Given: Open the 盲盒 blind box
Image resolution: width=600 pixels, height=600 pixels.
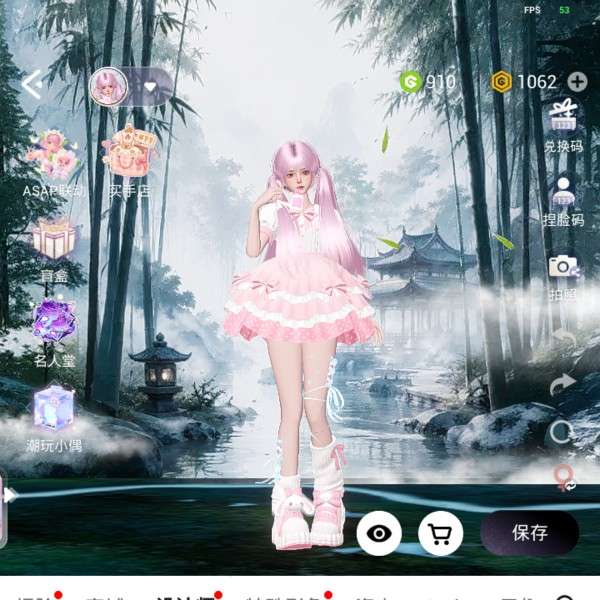Looking at the screenshot, I should coord(54,251).
